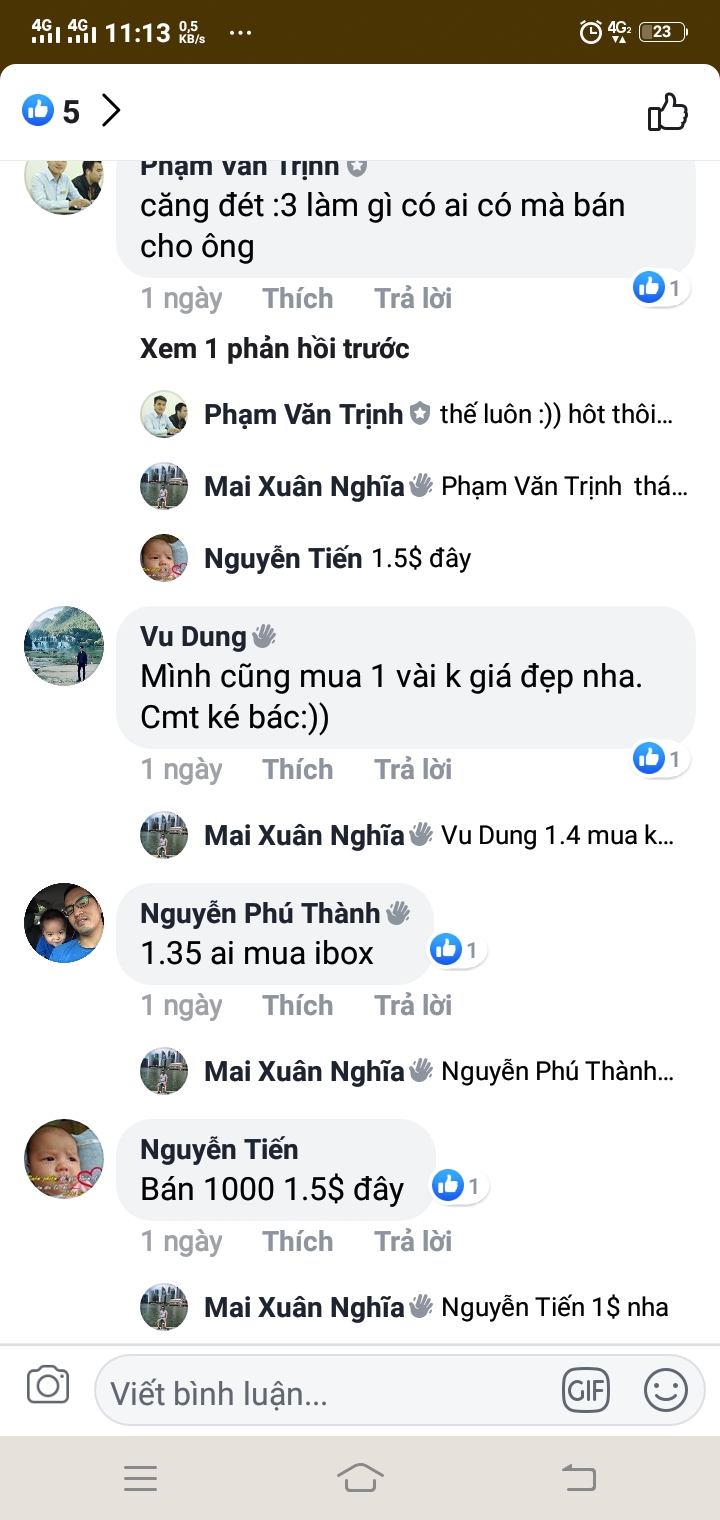Reply to Phạm Văn Trịnh's comment
The width and height of the screenshot is (720, 1520).
413,298
